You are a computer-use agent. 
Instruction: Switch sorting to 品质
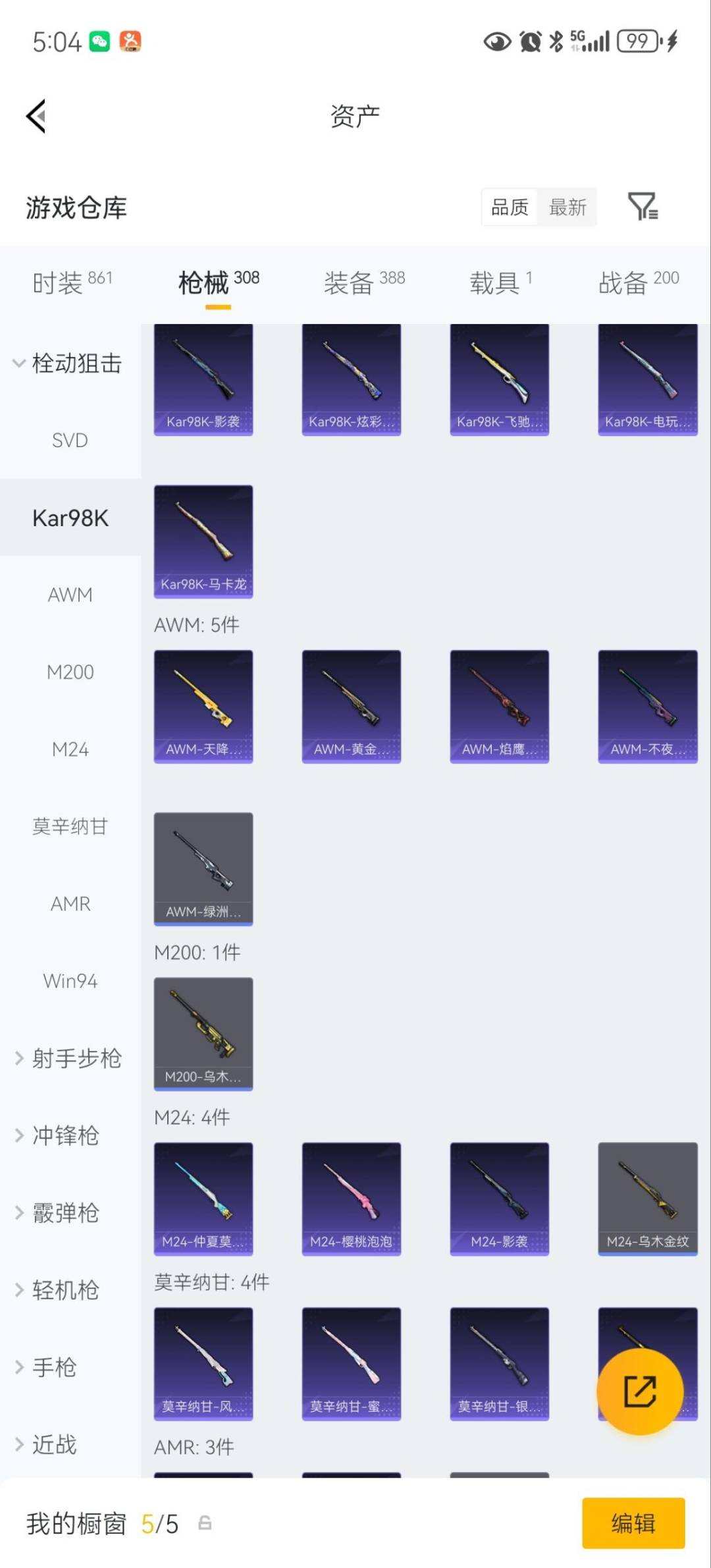[x=510, y=207]
